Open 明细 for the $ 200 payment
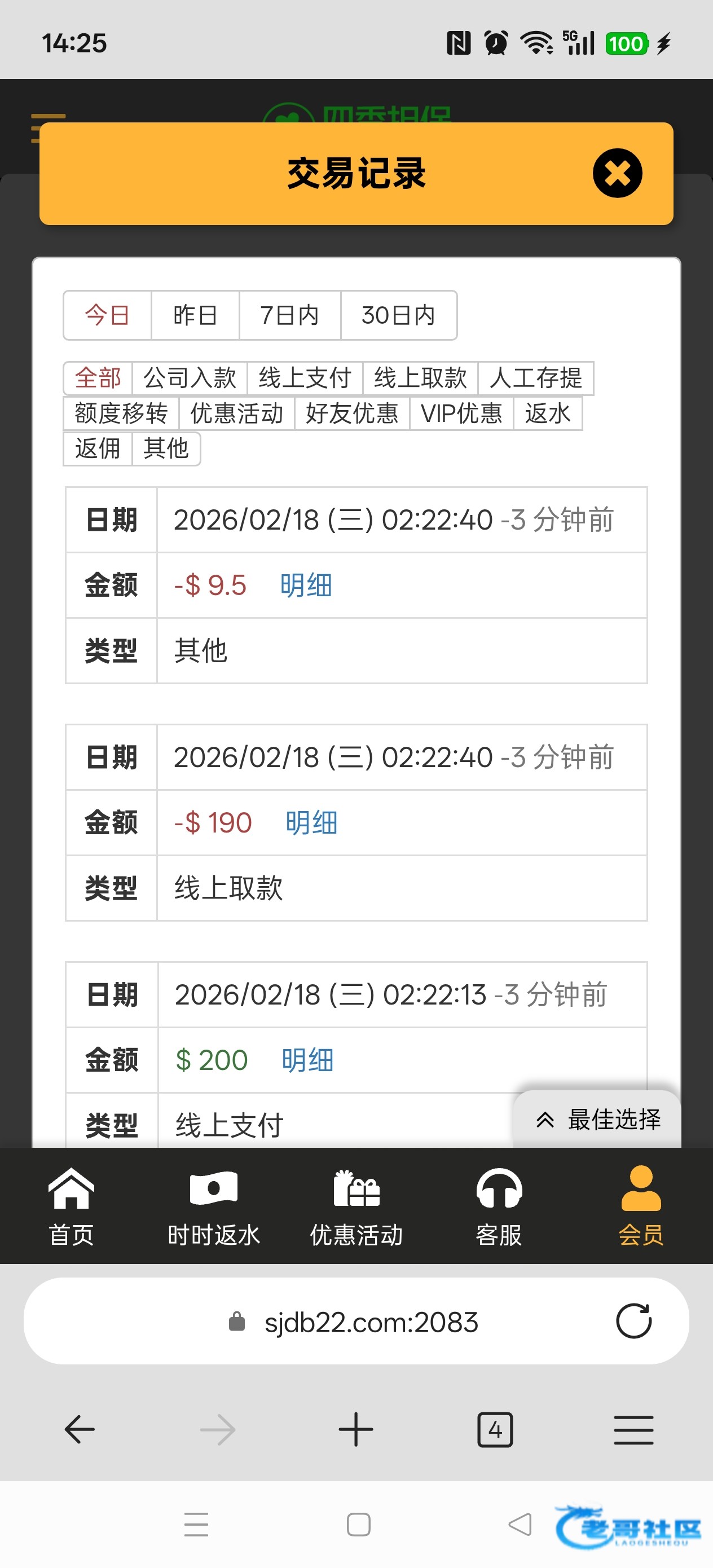Viewport: 713px width, 1568px height. click(x=307, y=1060)
